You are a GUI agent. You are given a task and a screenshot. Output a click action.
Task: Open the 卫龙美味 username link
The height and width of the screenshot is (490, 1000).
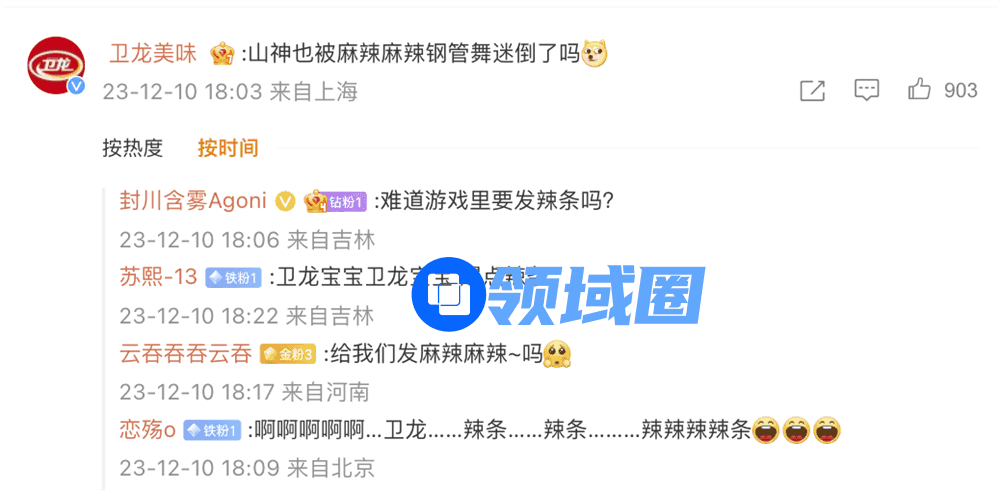[x=151, y=54]
